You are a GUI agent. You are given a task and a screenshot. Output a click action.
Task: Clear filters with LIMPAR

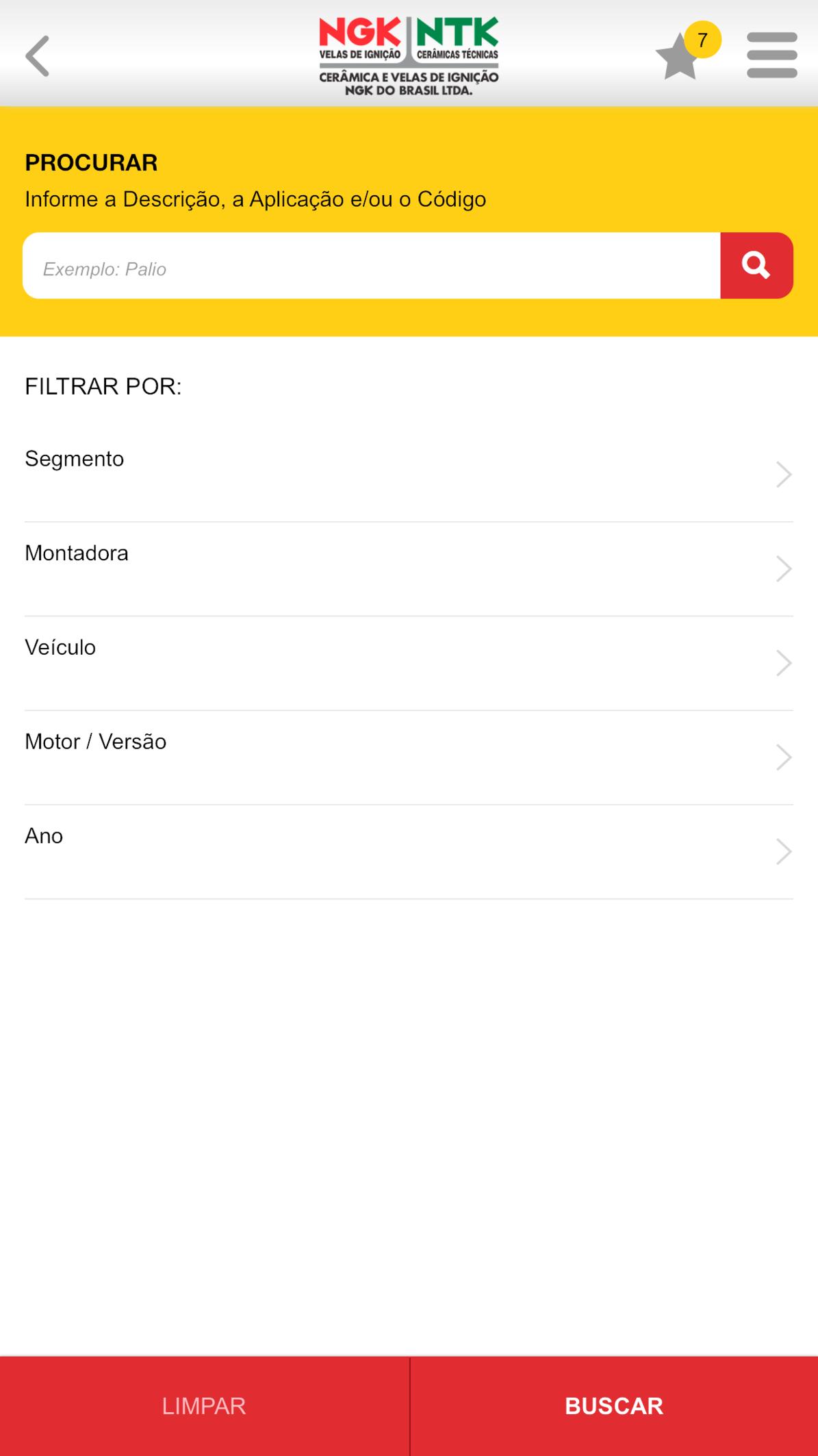coord(204,1406)
